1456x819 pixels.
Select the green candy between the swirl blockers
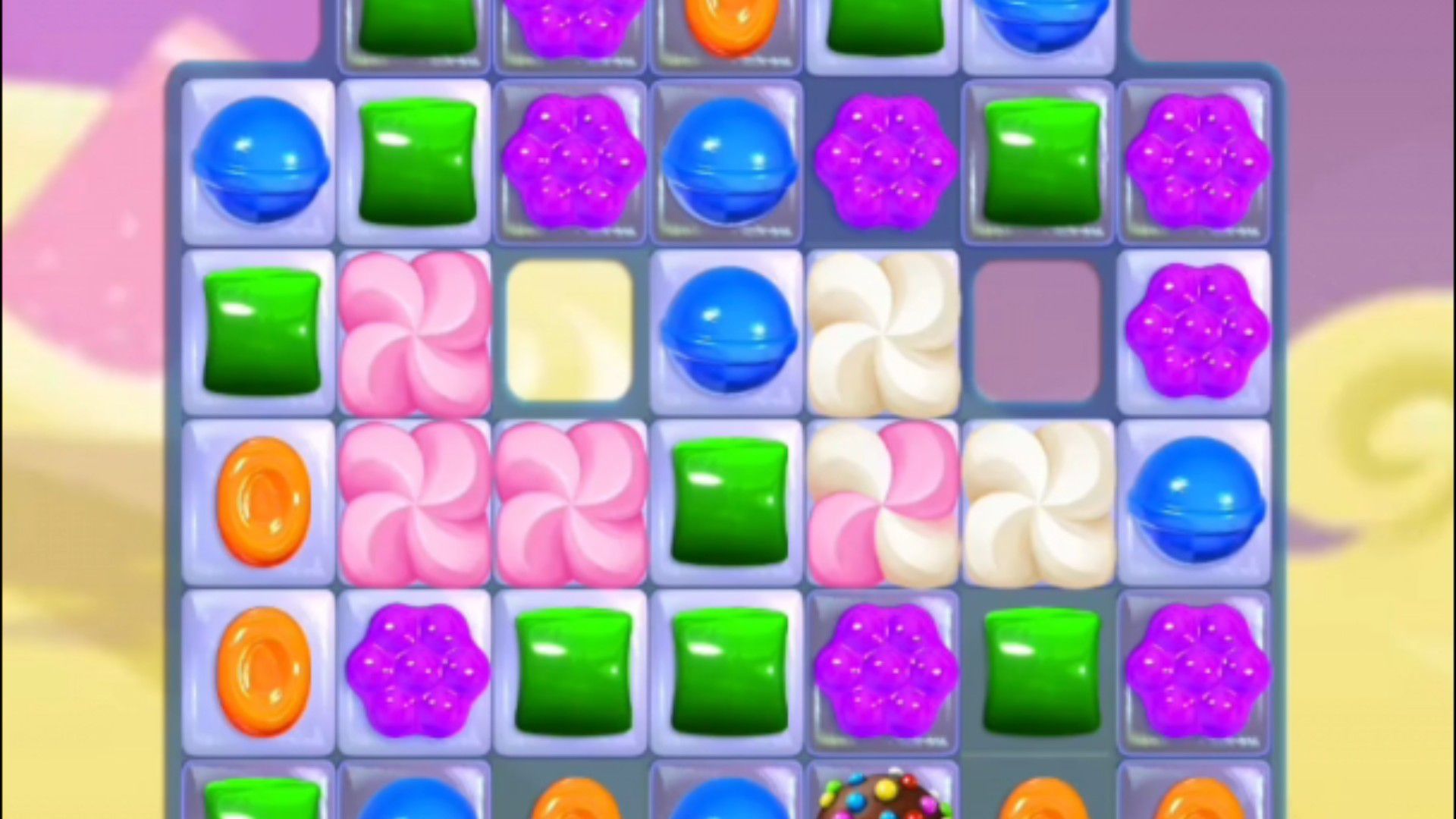click(728, 503)
